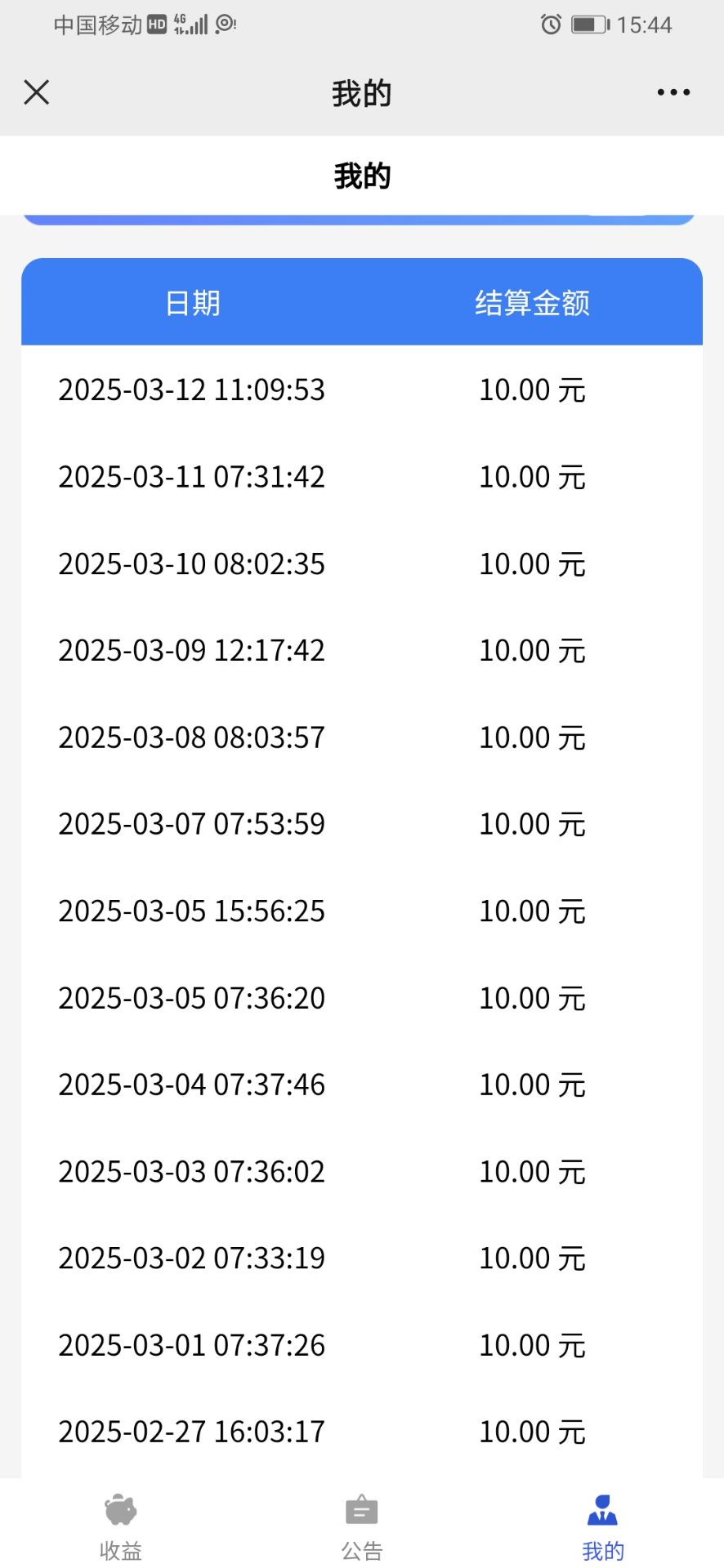Open the three-dot overflow menu
The width and height of the screenshot is (724, 1568).
pyautogui.click(x=673, y=92)
